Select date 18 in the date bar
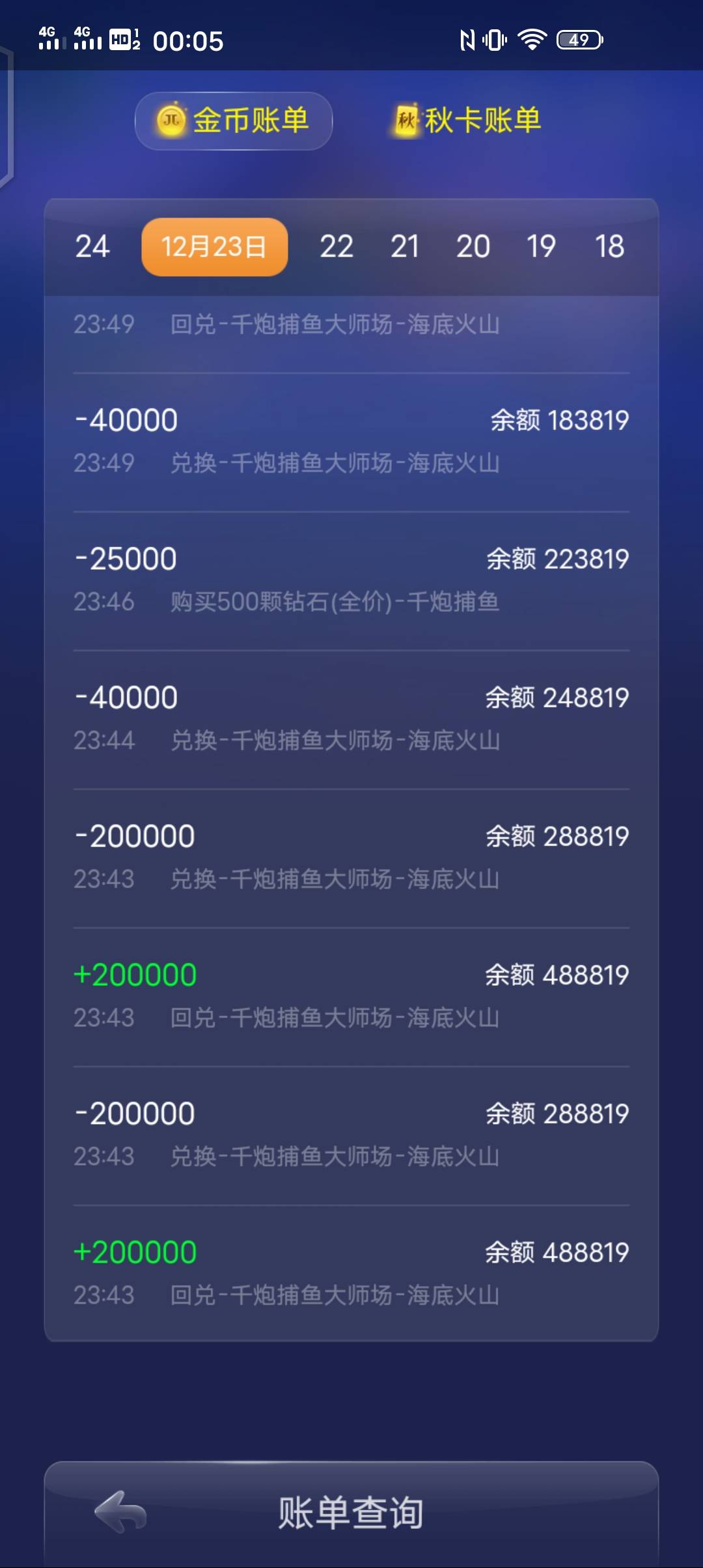 click(x=609, y=246)
